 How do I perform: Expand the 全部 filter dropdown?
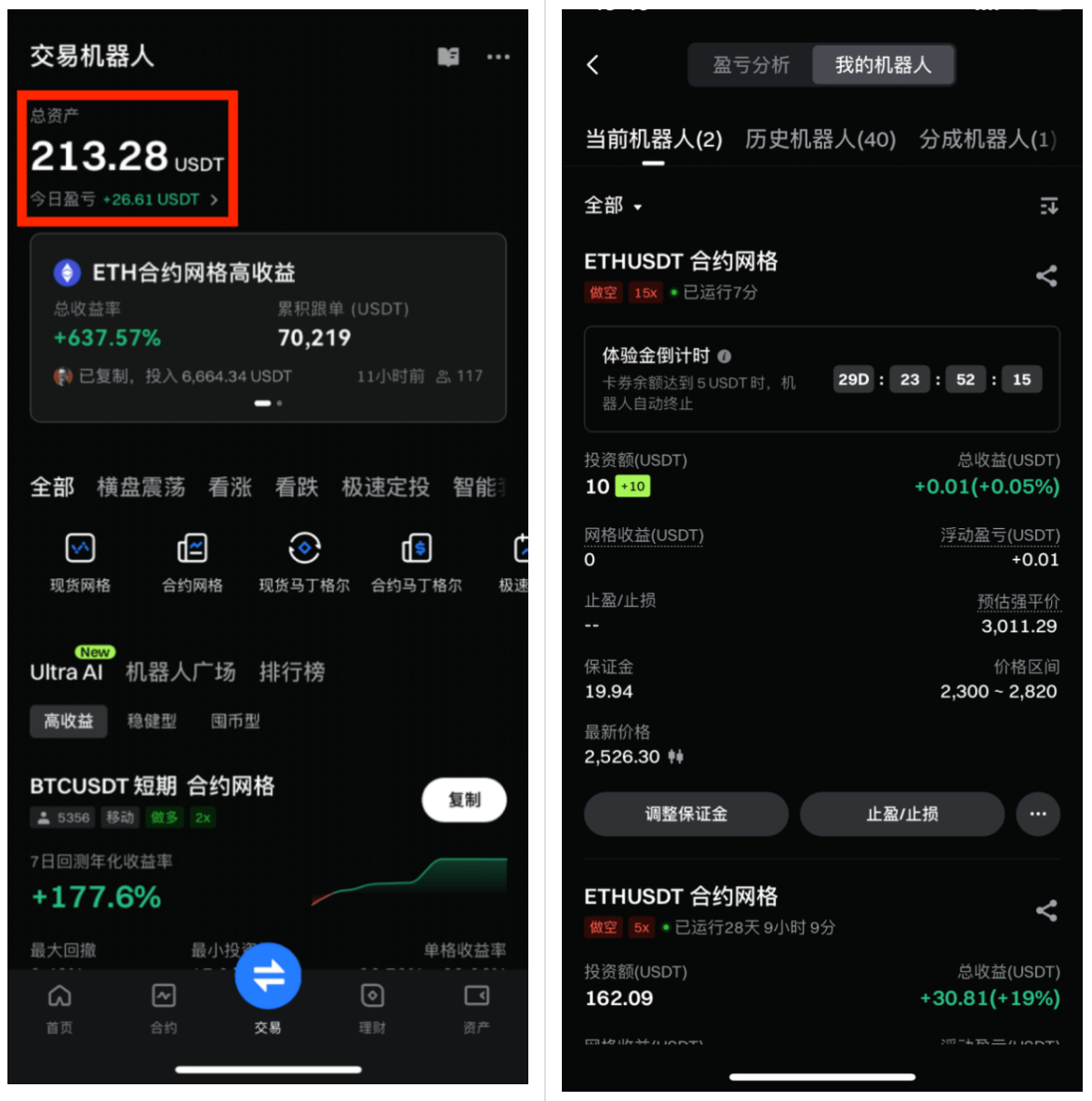[613, 206]
